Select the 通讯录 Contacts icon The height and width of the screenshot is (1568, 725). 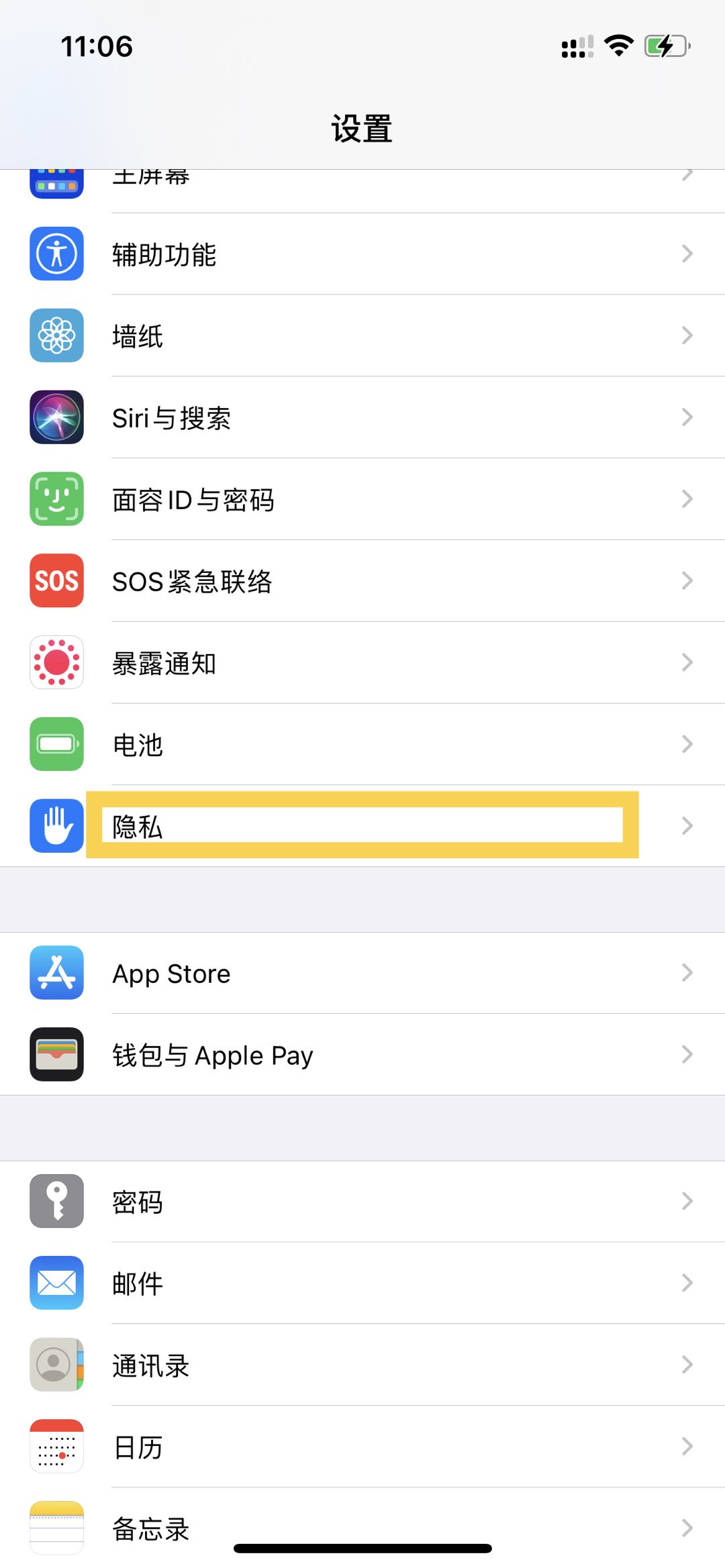[x=56, y=1365]
